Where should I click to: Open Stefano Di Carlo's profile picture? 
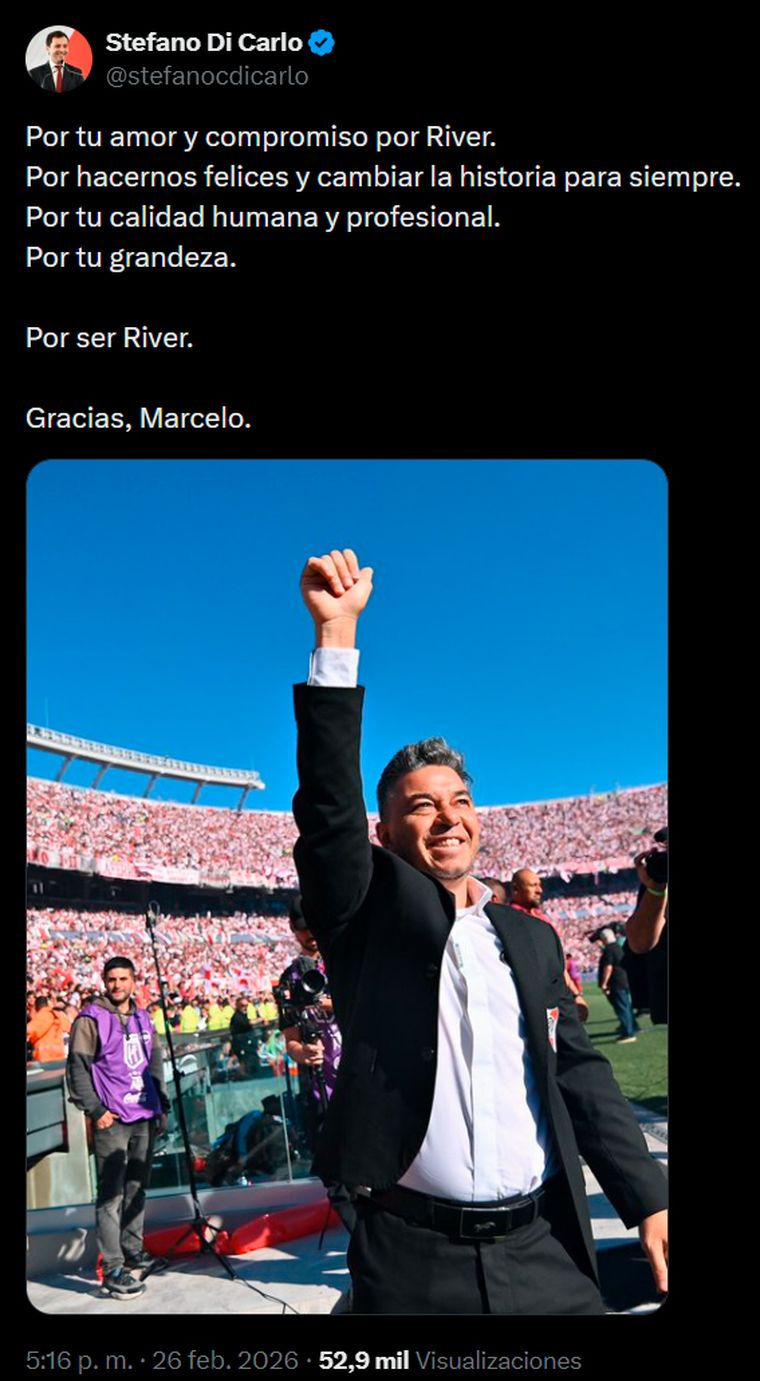click(59, 59)
